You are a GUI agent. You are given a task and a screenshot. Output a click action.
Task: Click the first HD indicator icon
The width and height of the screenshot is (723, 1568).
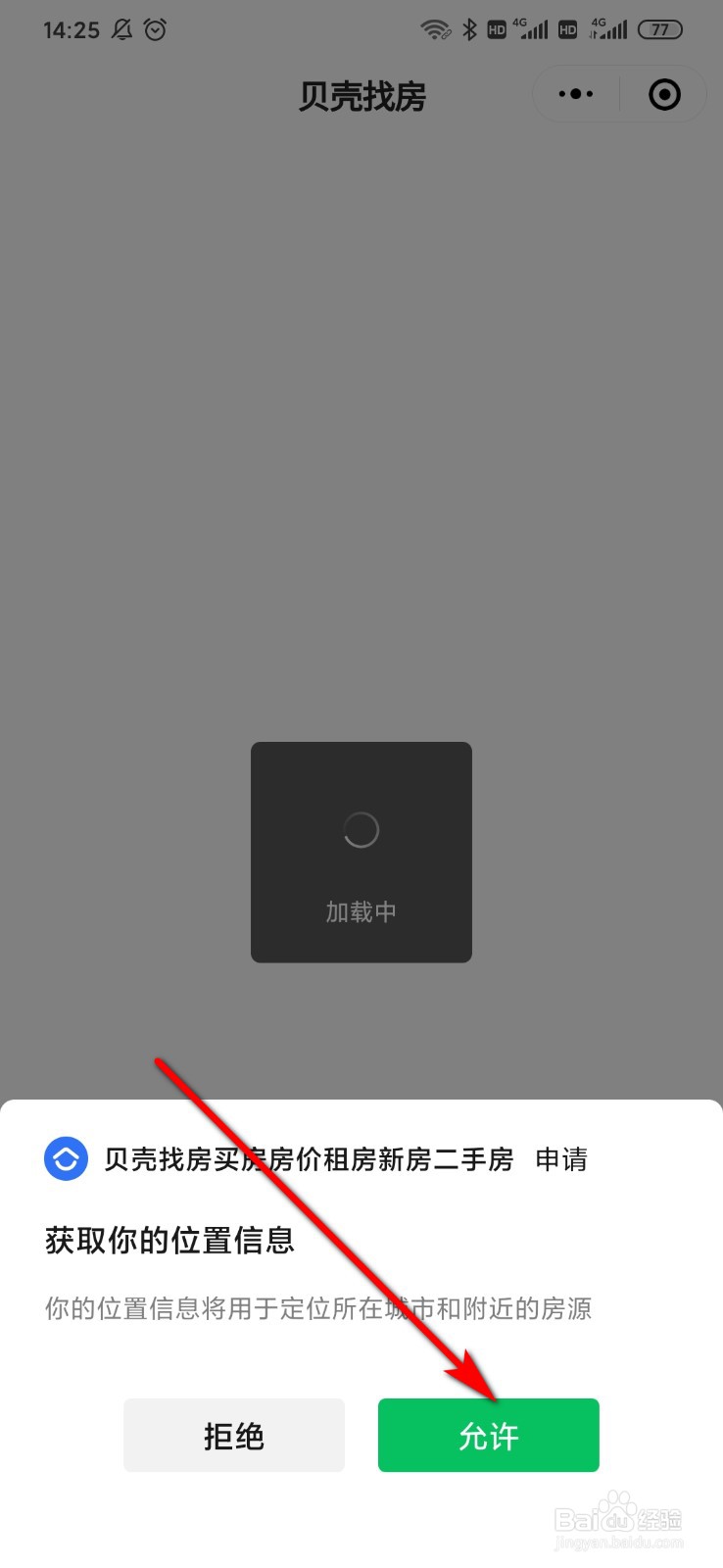click(497, 29)
